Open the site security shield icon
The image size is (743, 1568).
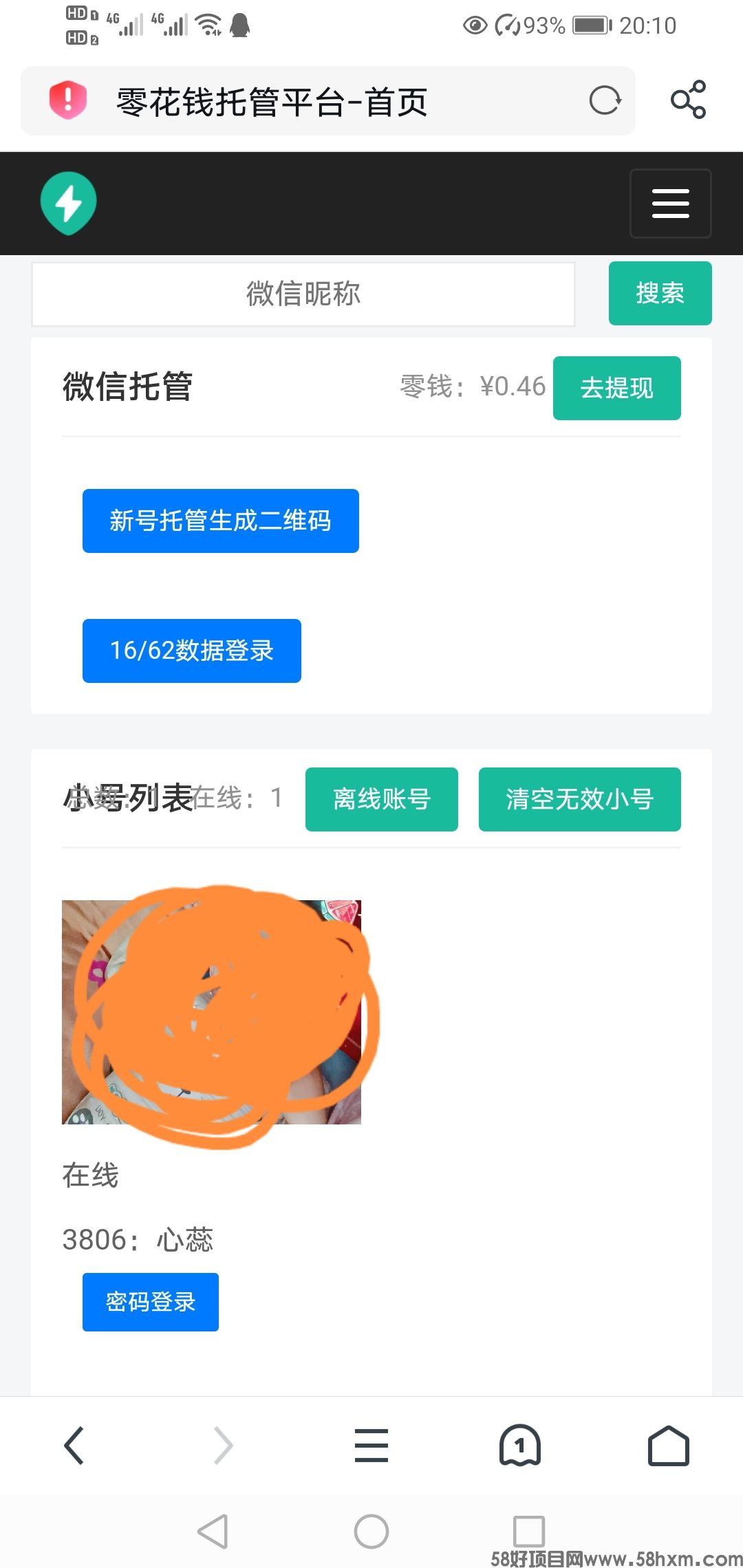pos(67,100)
